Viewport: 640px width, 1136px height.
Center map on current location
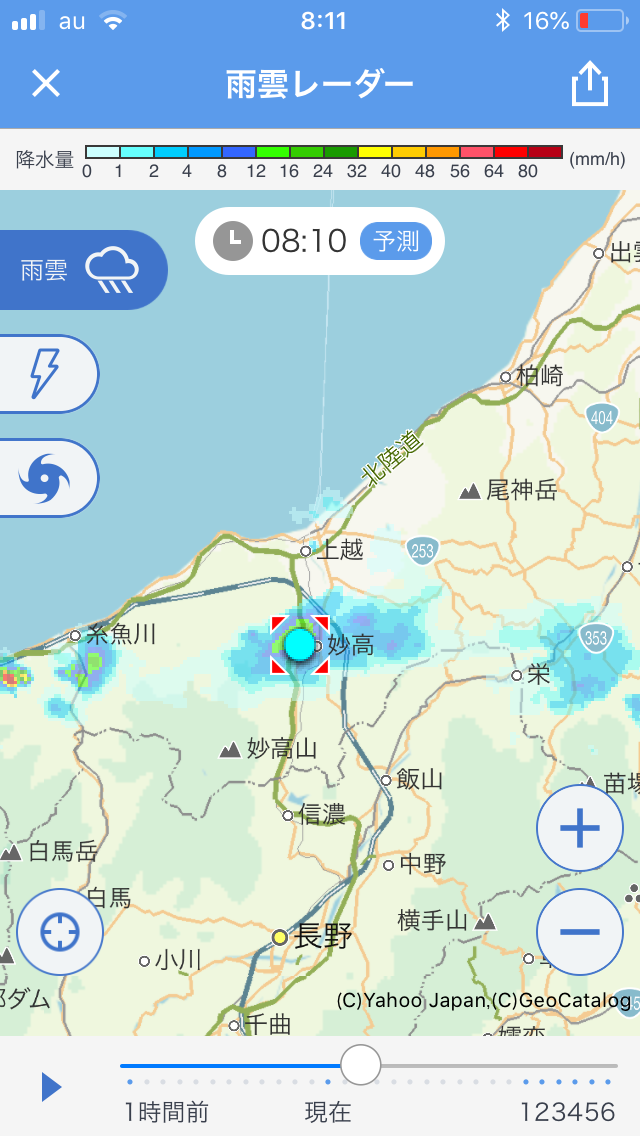(60, 932)
